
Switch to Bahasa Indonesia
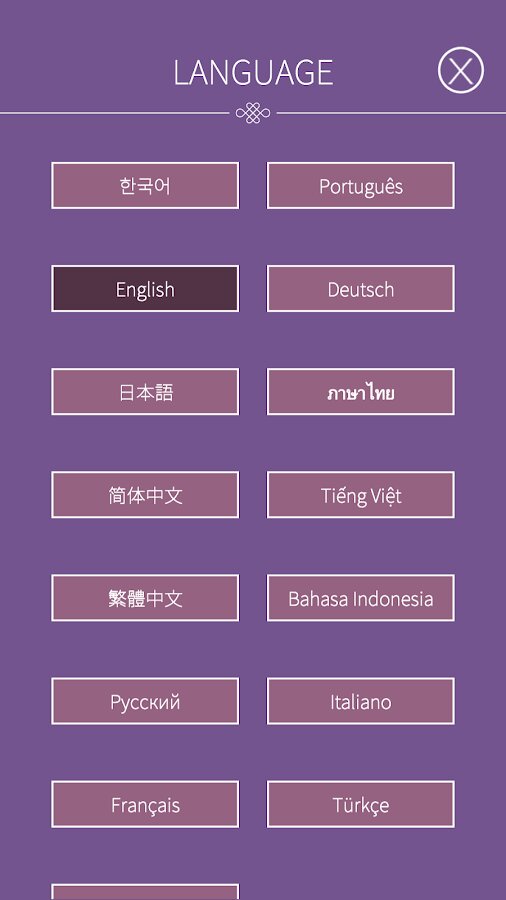point(361,598)
